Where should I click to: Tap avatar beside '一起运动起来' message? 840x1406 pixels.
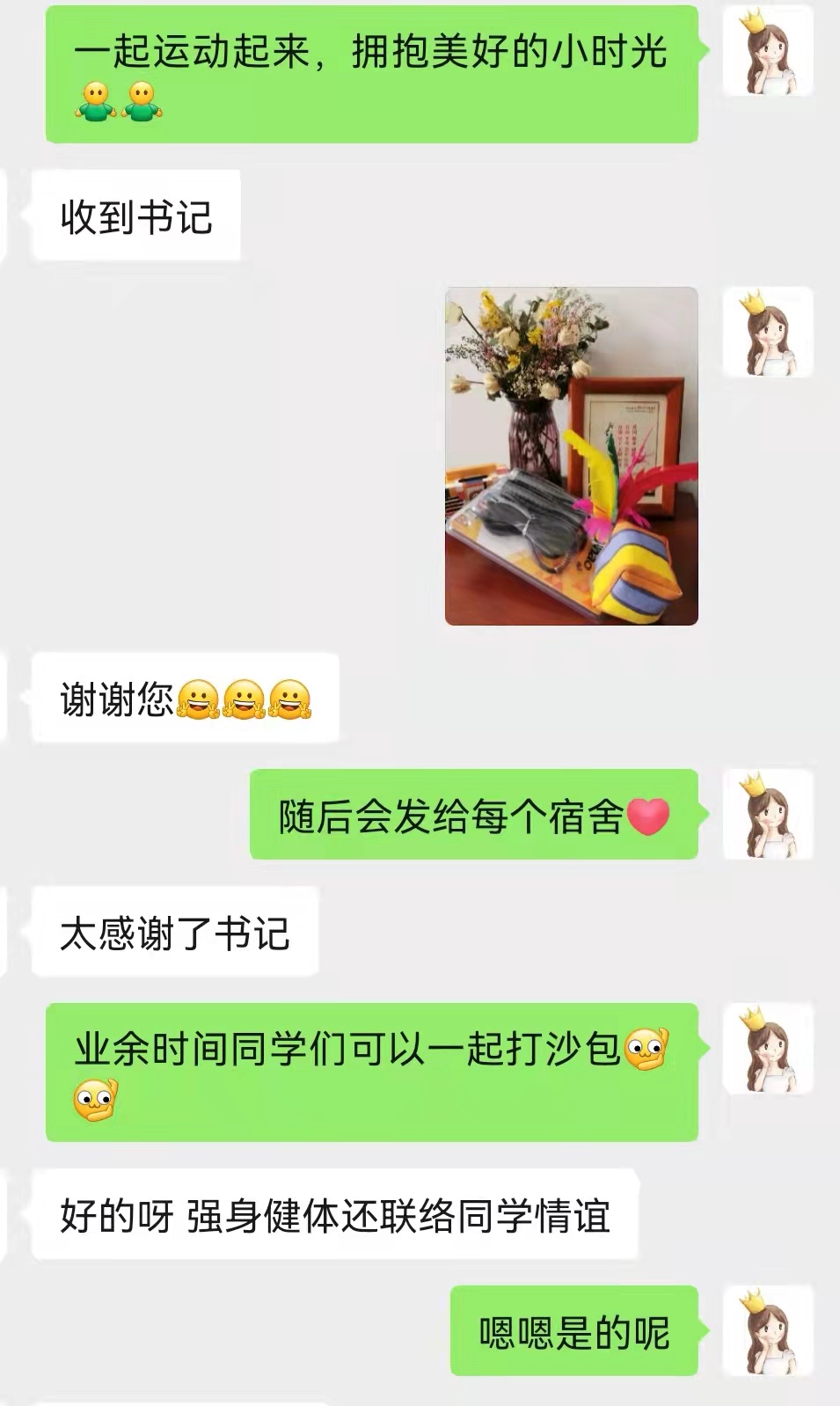tap(768, 51)
